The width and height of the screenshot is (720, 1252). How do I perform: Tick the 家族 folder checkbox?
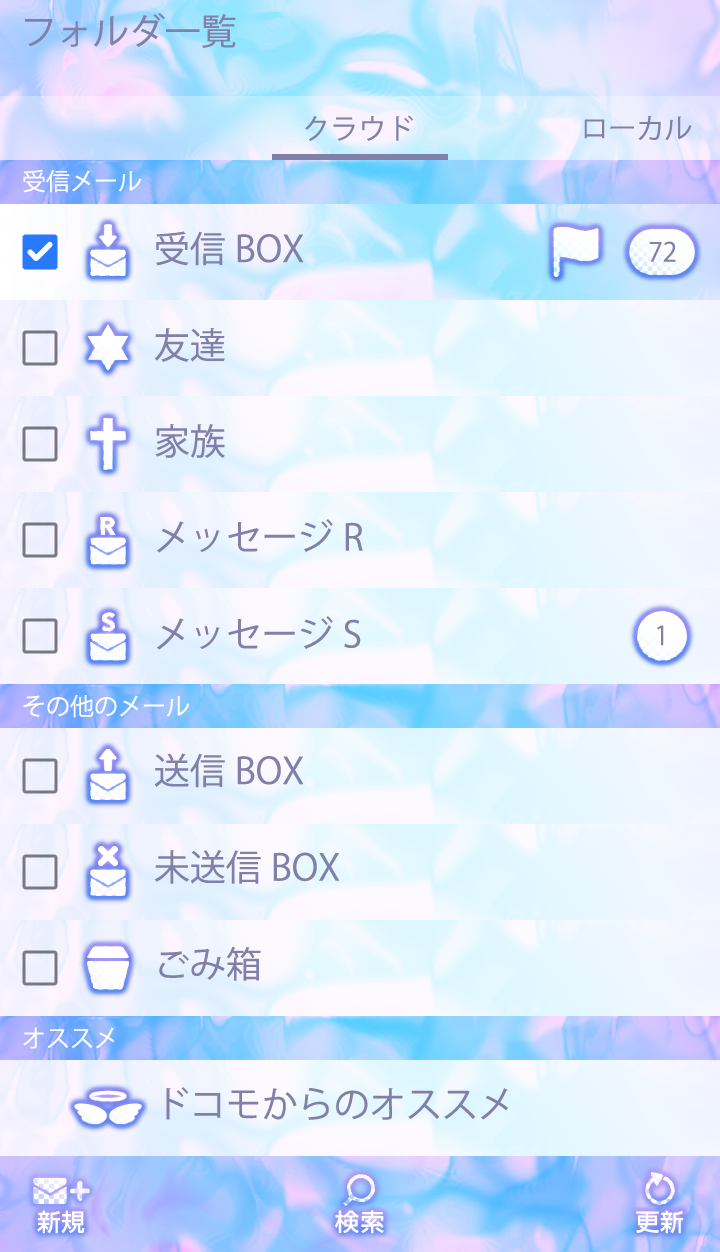tap(40, 444)
